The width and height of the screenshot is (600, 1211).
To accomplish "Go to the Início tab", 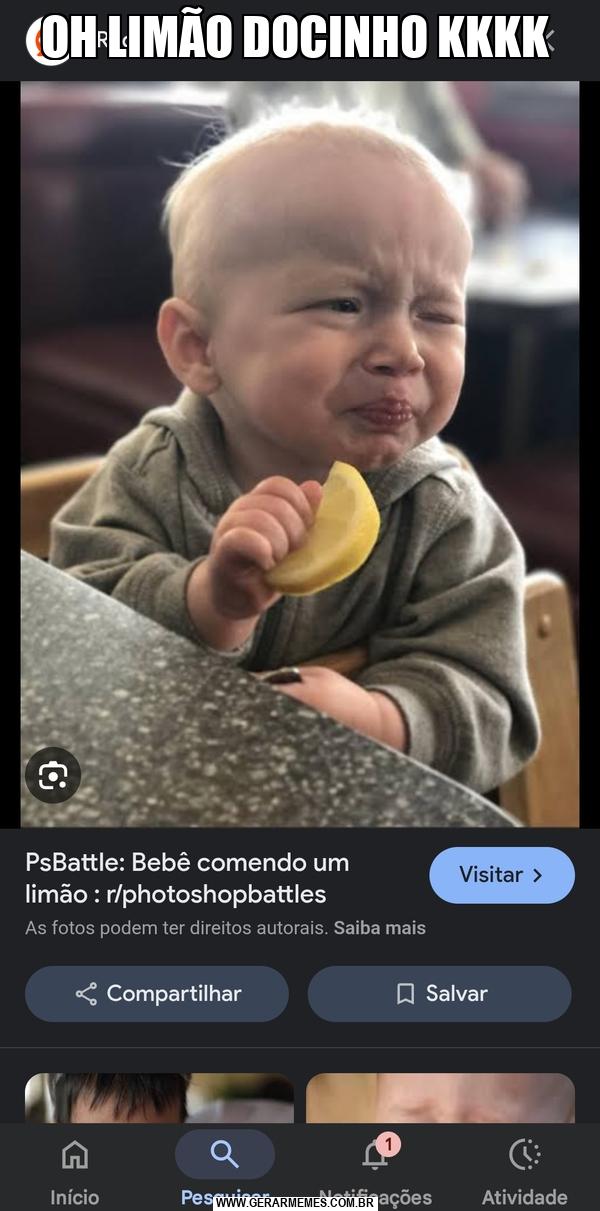I will point(75,1170).
